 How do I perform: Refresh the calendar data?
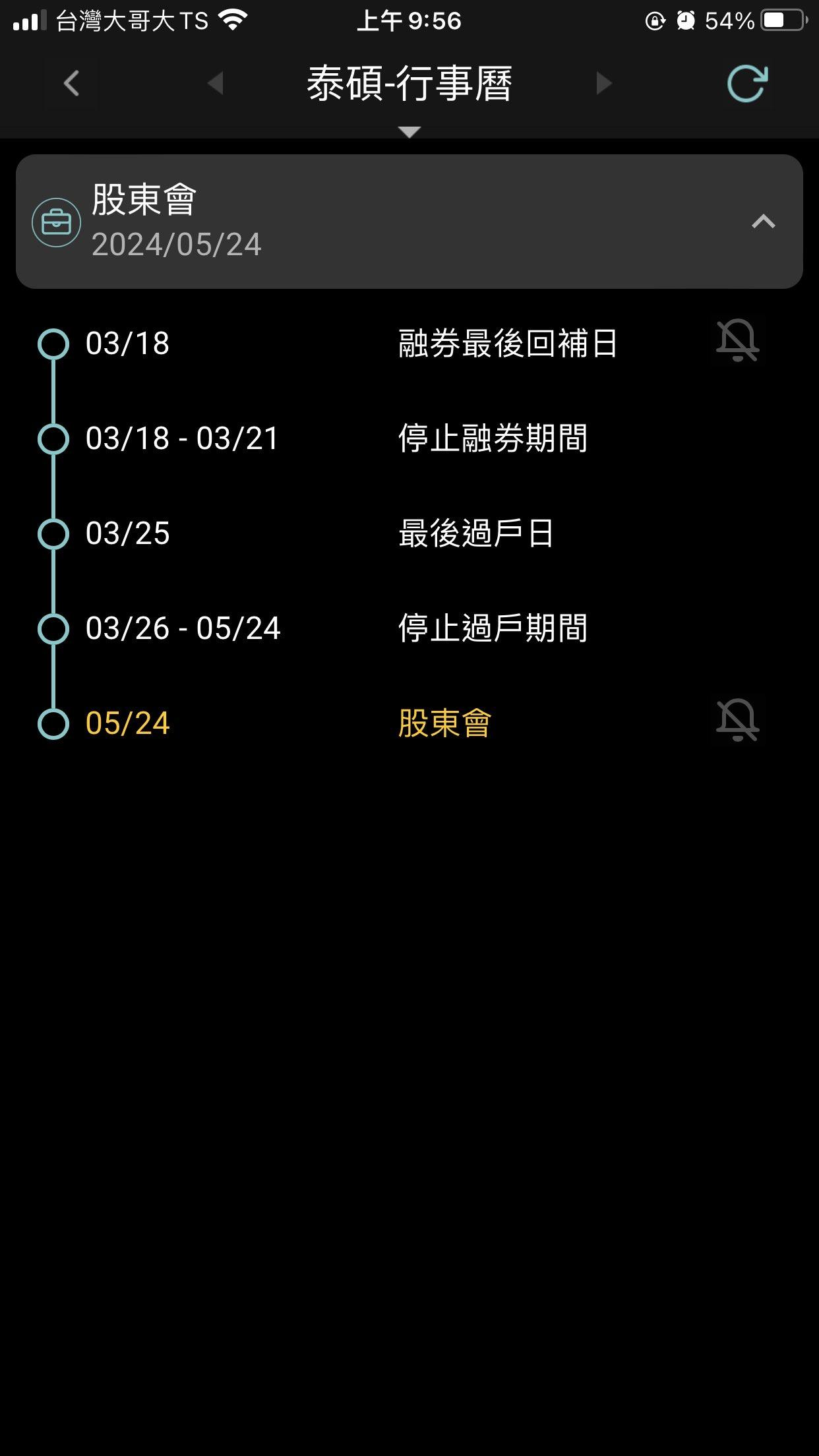[747, 83]
